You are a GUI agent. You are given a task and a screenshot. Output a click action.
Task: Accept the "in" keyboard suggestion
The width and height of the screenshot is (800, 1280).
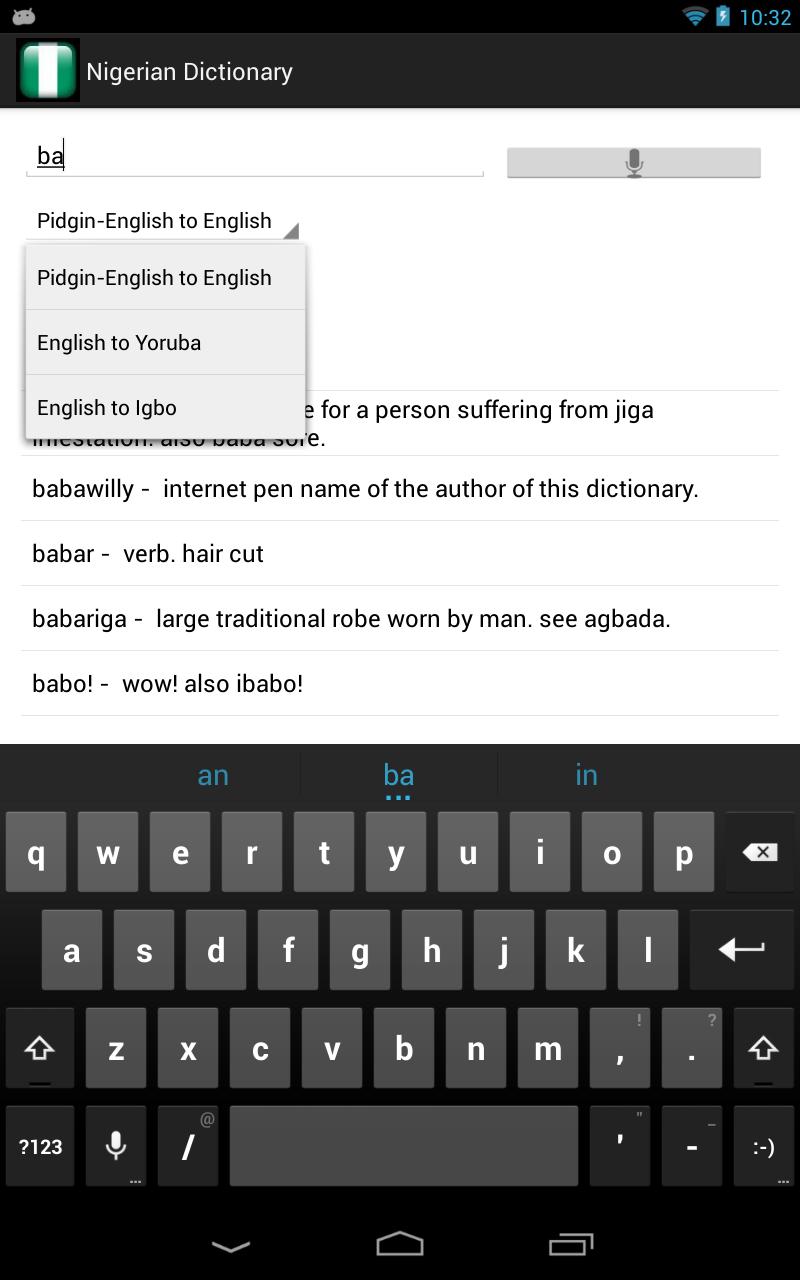click(586, 775)
